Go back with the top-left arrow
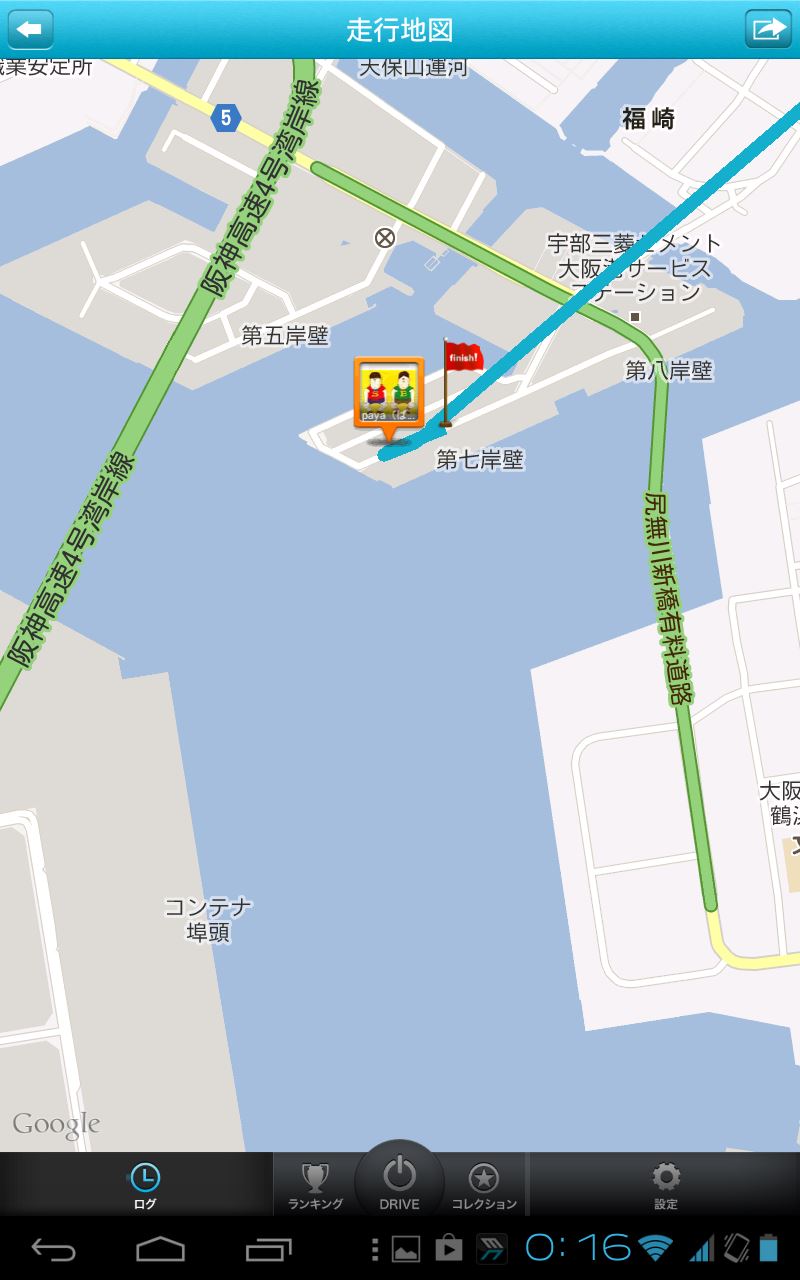800x1280 pixels. [x=31, y=29]
